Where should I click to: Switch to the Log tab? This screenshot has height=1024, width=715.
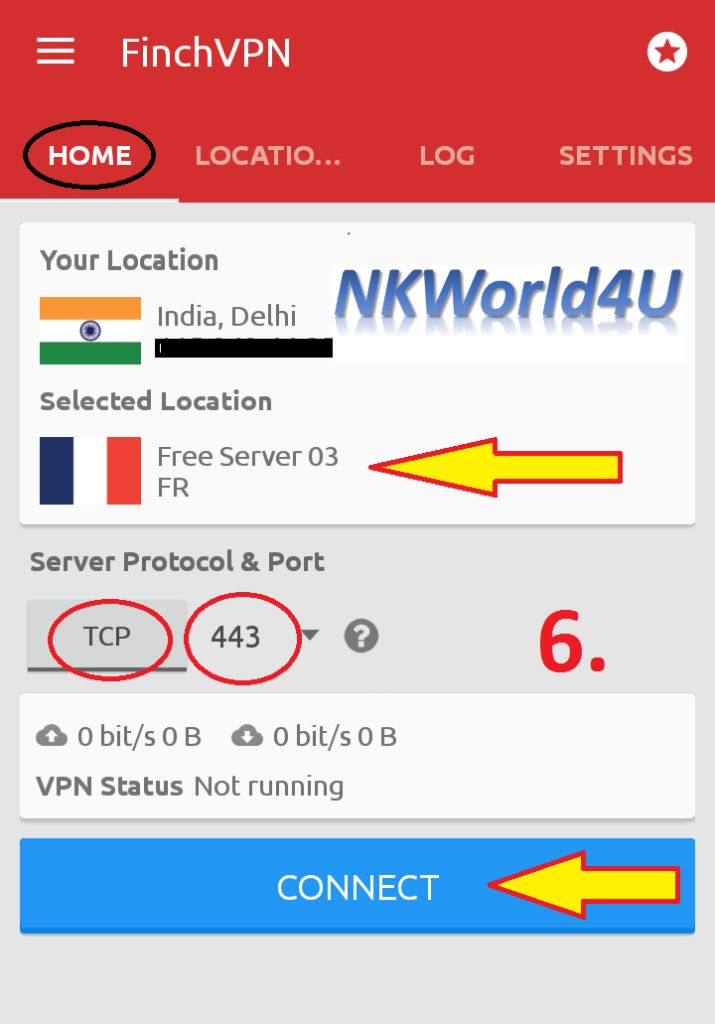tap(447, 156)
